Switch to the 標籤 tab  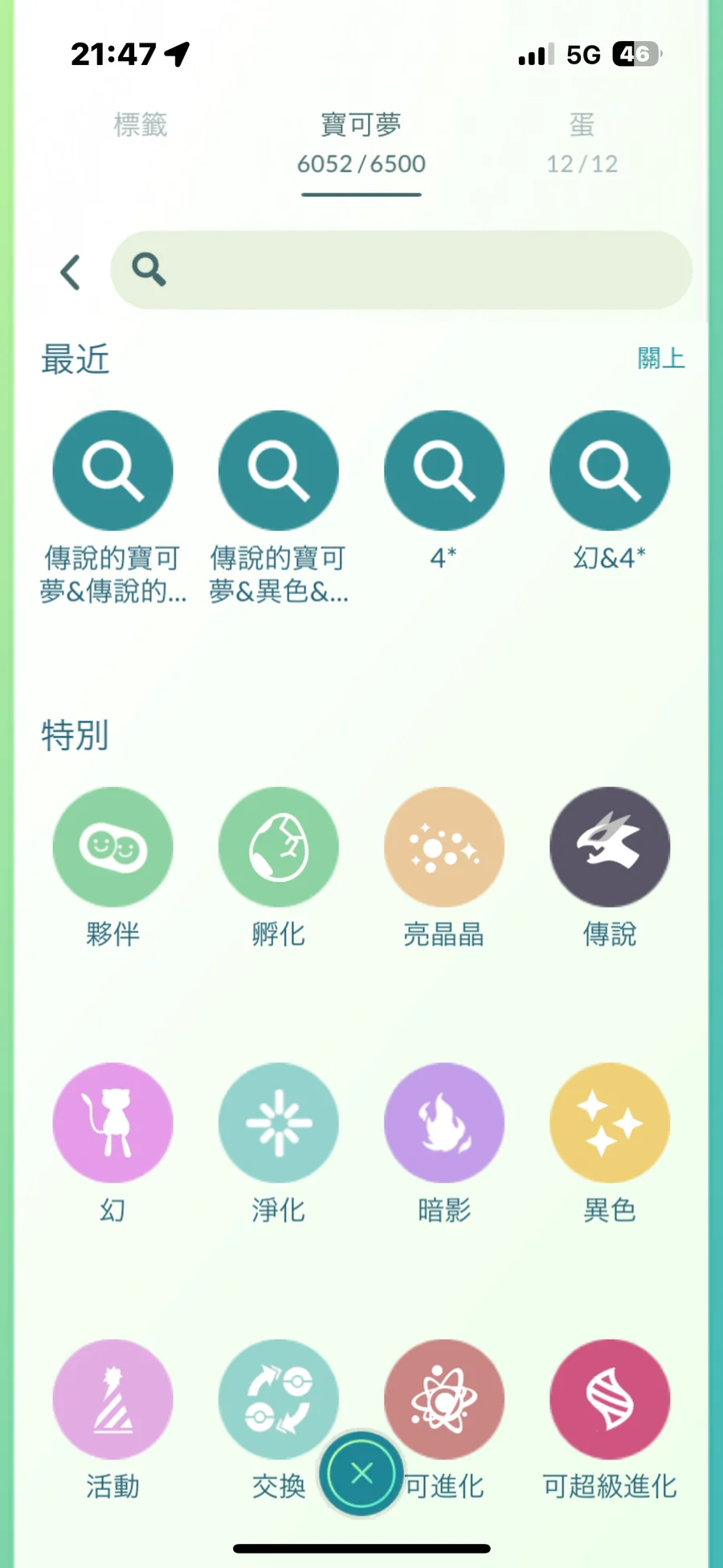(140, 125)
